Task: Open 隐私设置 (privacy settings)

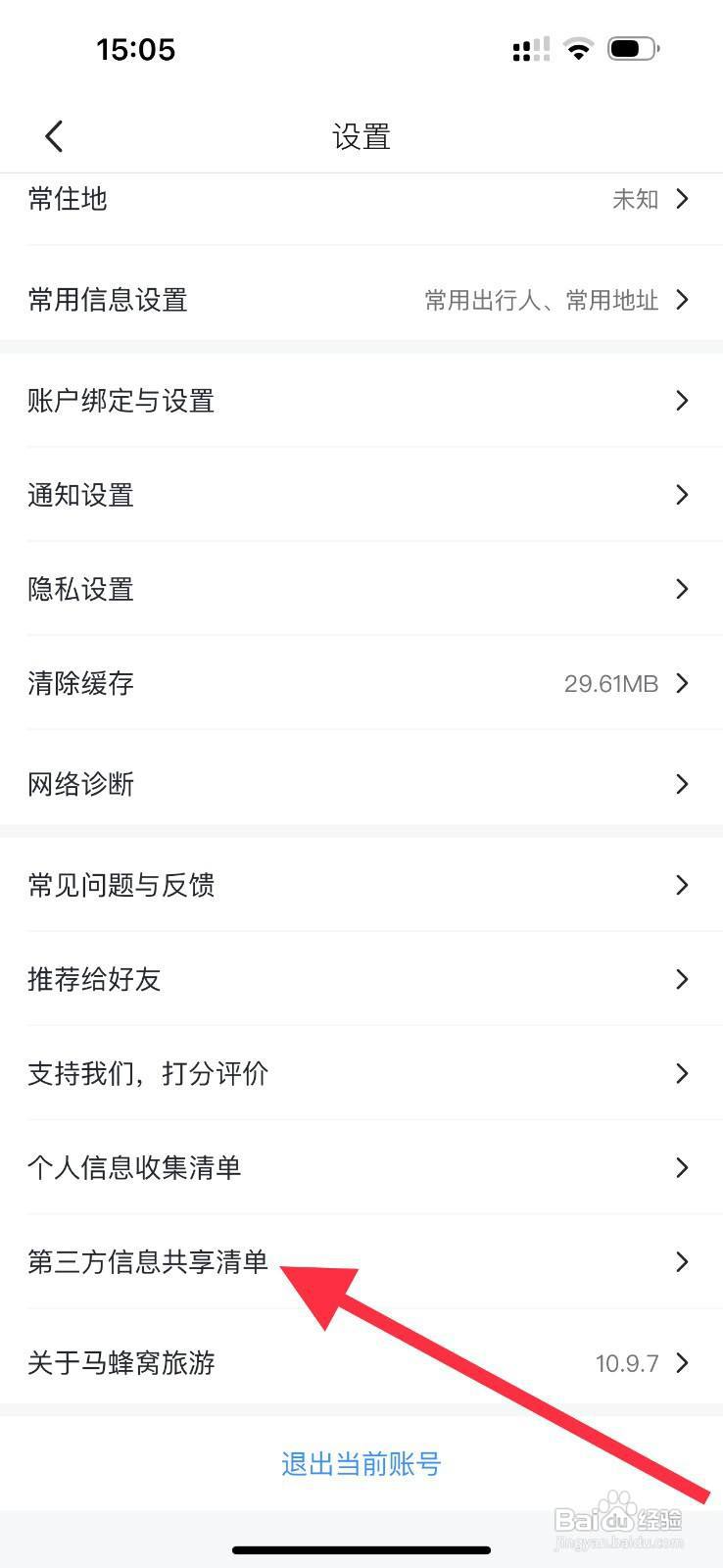Action: [x=361, y=589]
